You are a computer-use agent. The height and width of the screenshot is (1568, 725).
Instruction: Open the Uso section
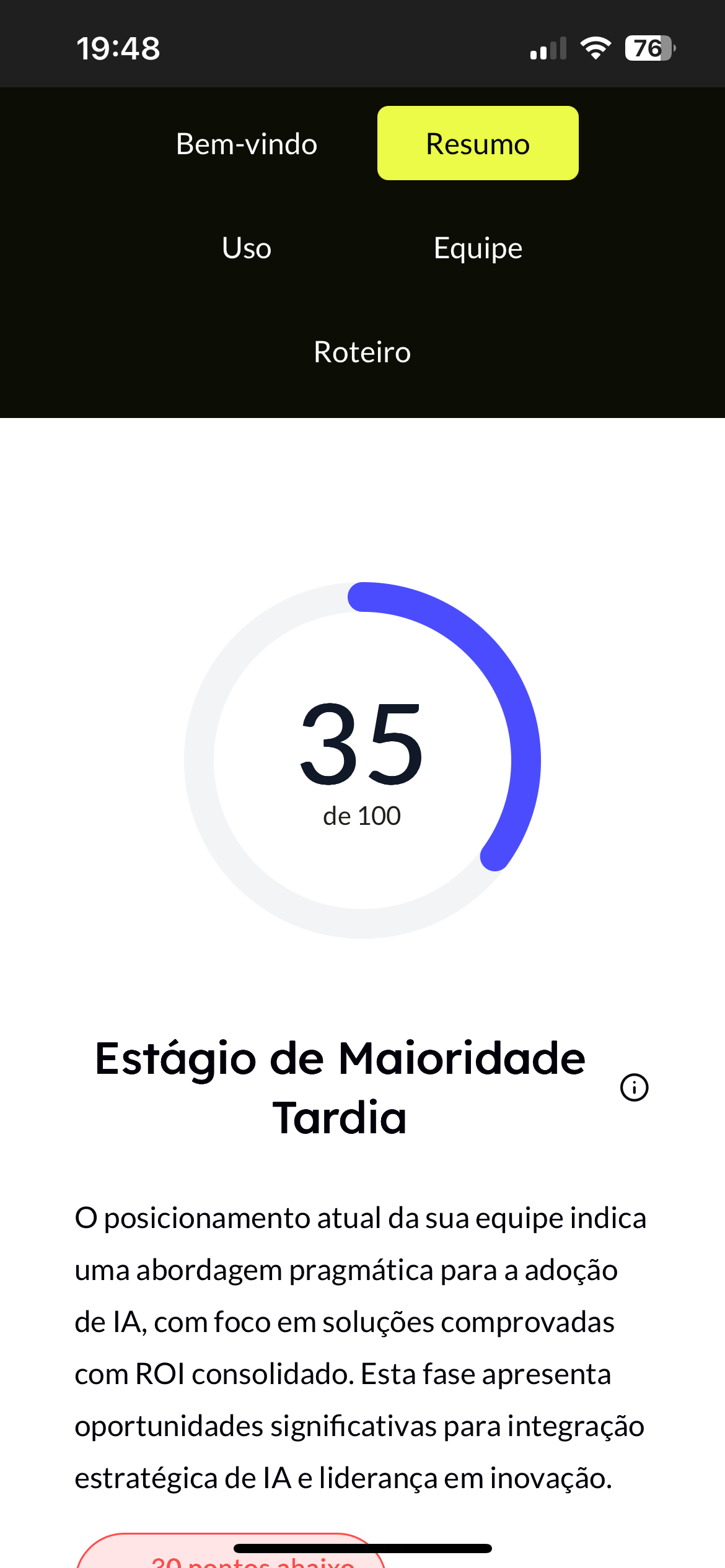click(x=247, y=248)
